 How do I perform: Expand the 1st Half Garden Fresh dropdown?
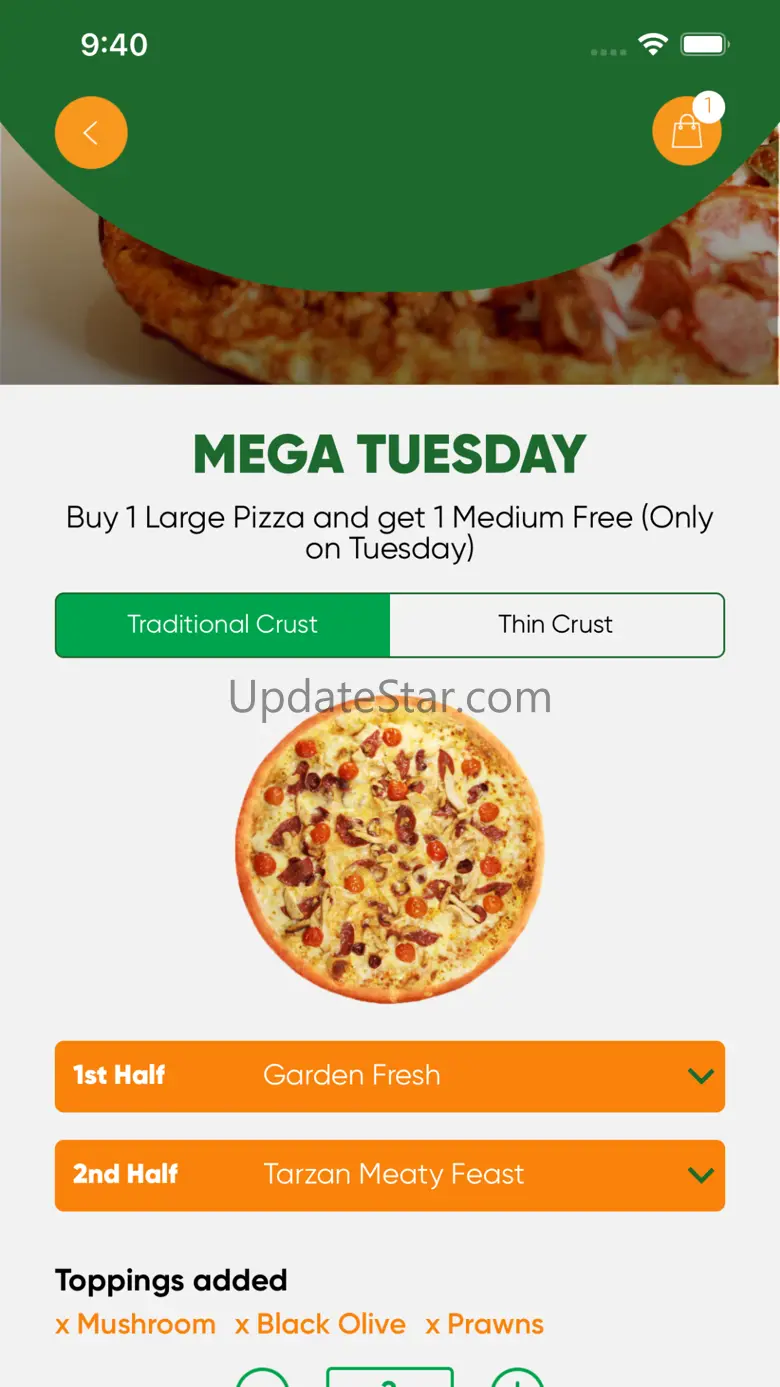[390, 1076]
